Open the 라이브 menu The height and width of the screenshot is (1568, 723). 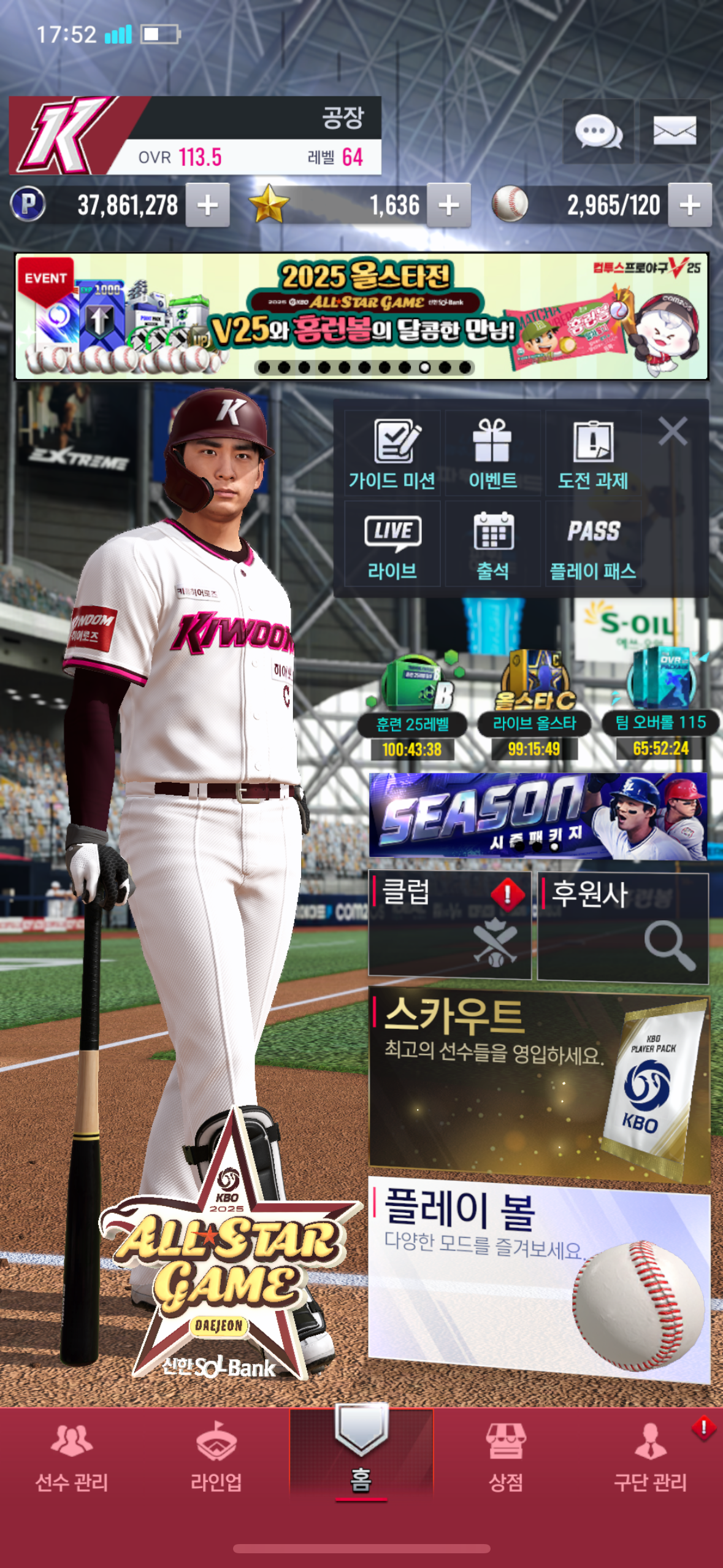click(x=392, y=544)
